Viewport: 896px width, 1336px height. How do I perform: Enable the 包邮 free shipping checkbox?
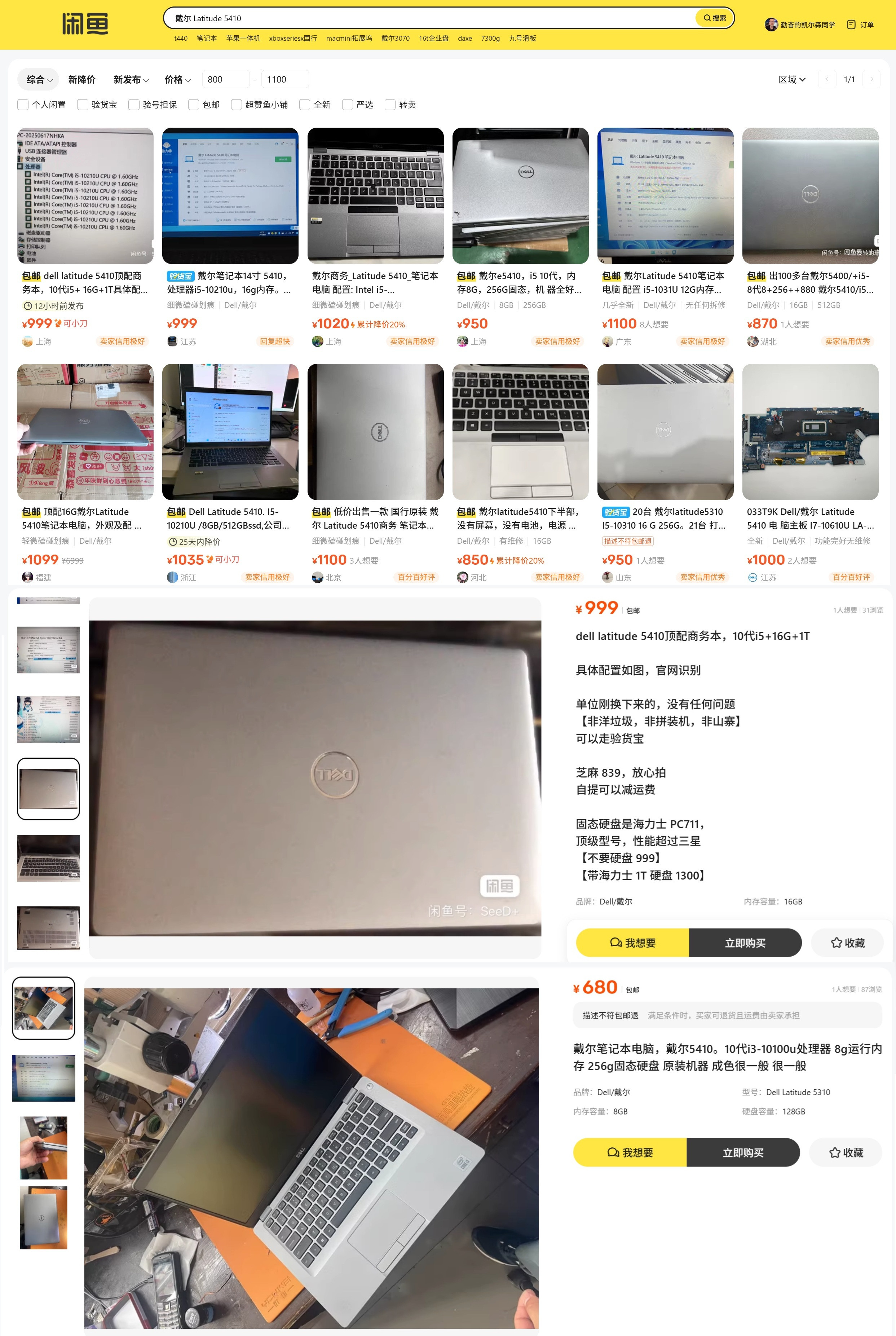(x=194, y=105)
